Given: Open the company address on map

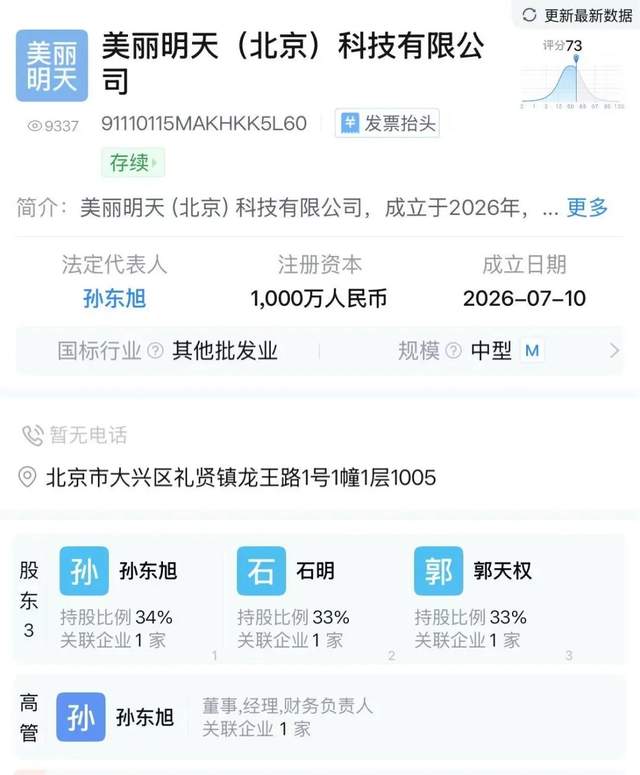Looking at the screenshot, I should coord(227,477).
